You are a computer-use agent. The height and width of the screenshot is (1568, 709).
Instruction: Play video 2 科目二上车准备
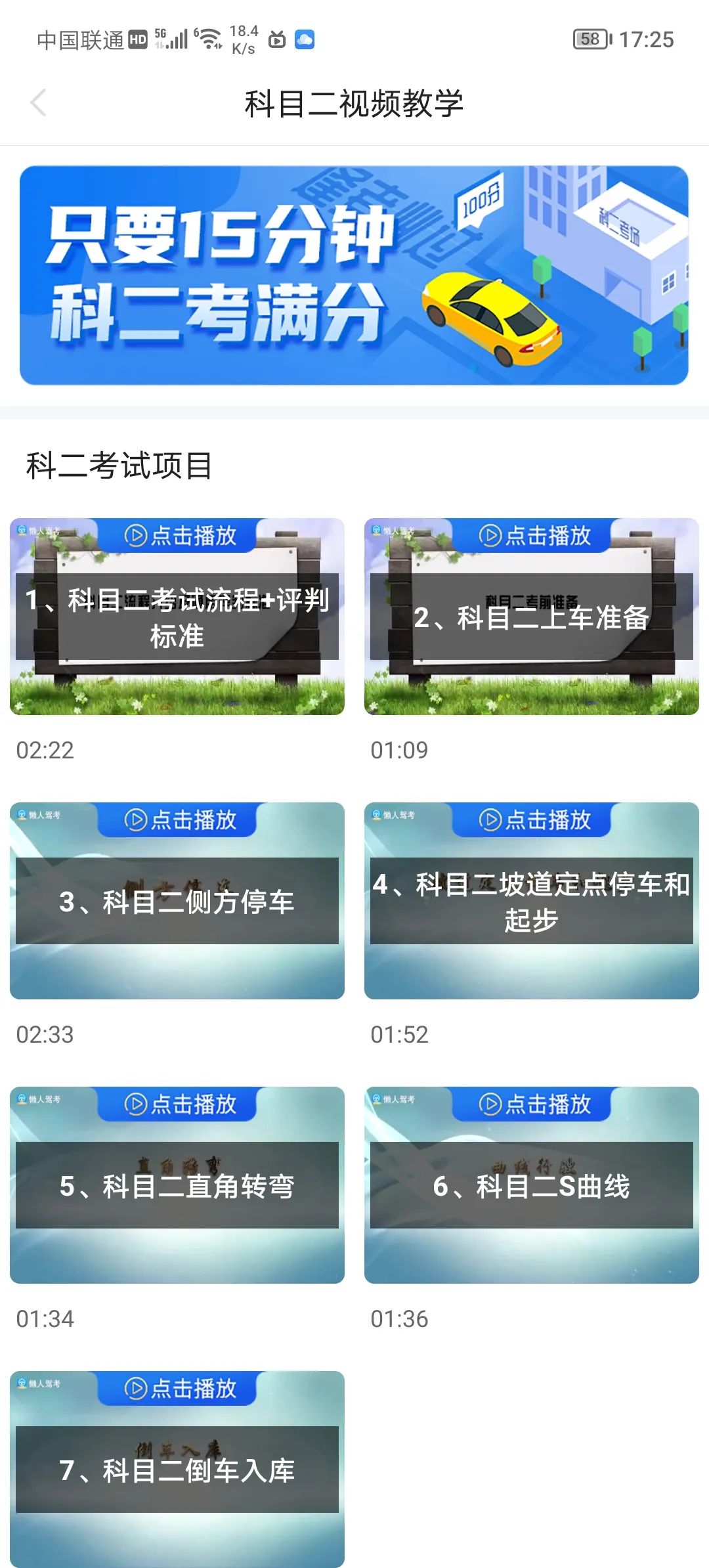[x=532, y=617]
